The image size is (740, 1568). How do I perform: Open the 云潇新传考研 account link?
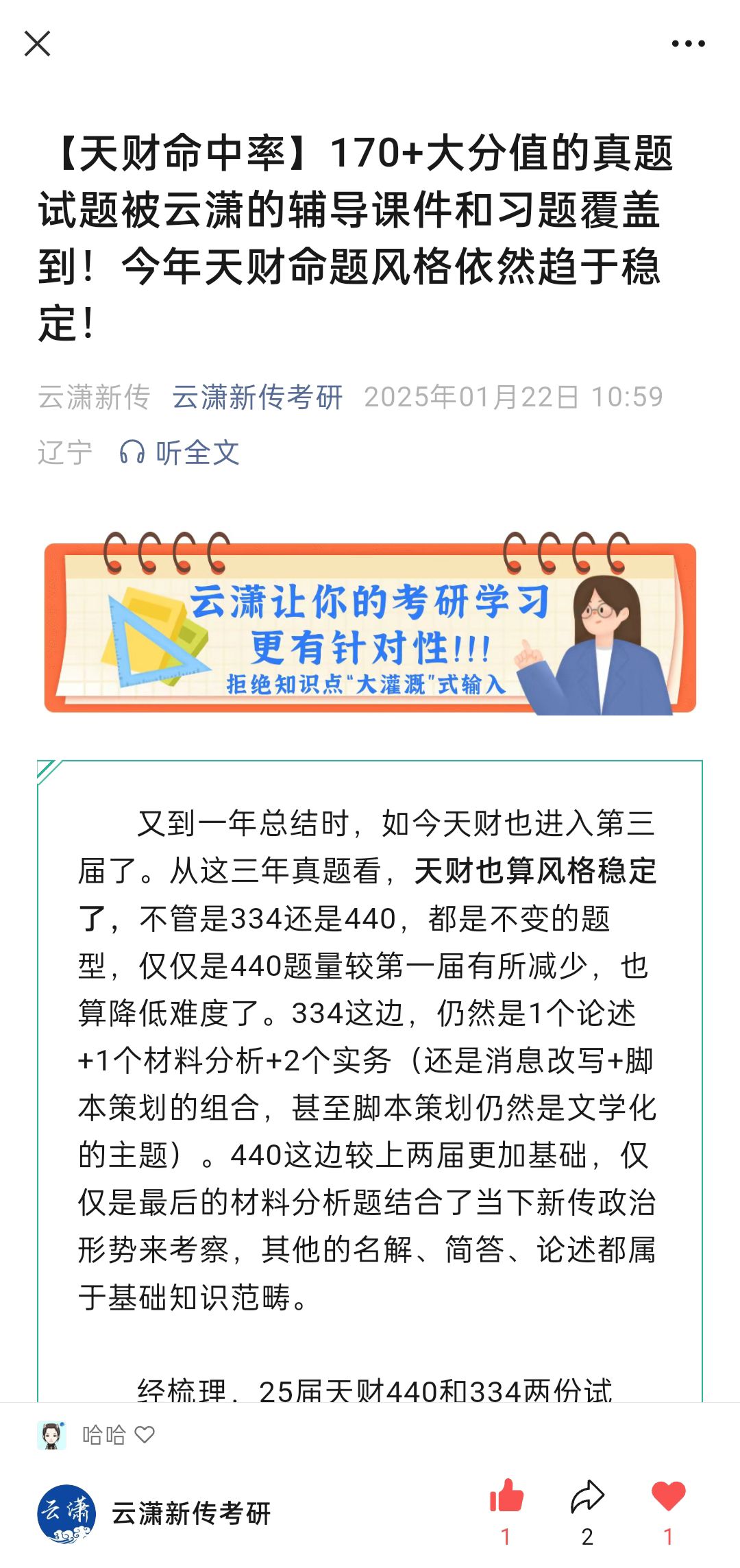point(257,397)
